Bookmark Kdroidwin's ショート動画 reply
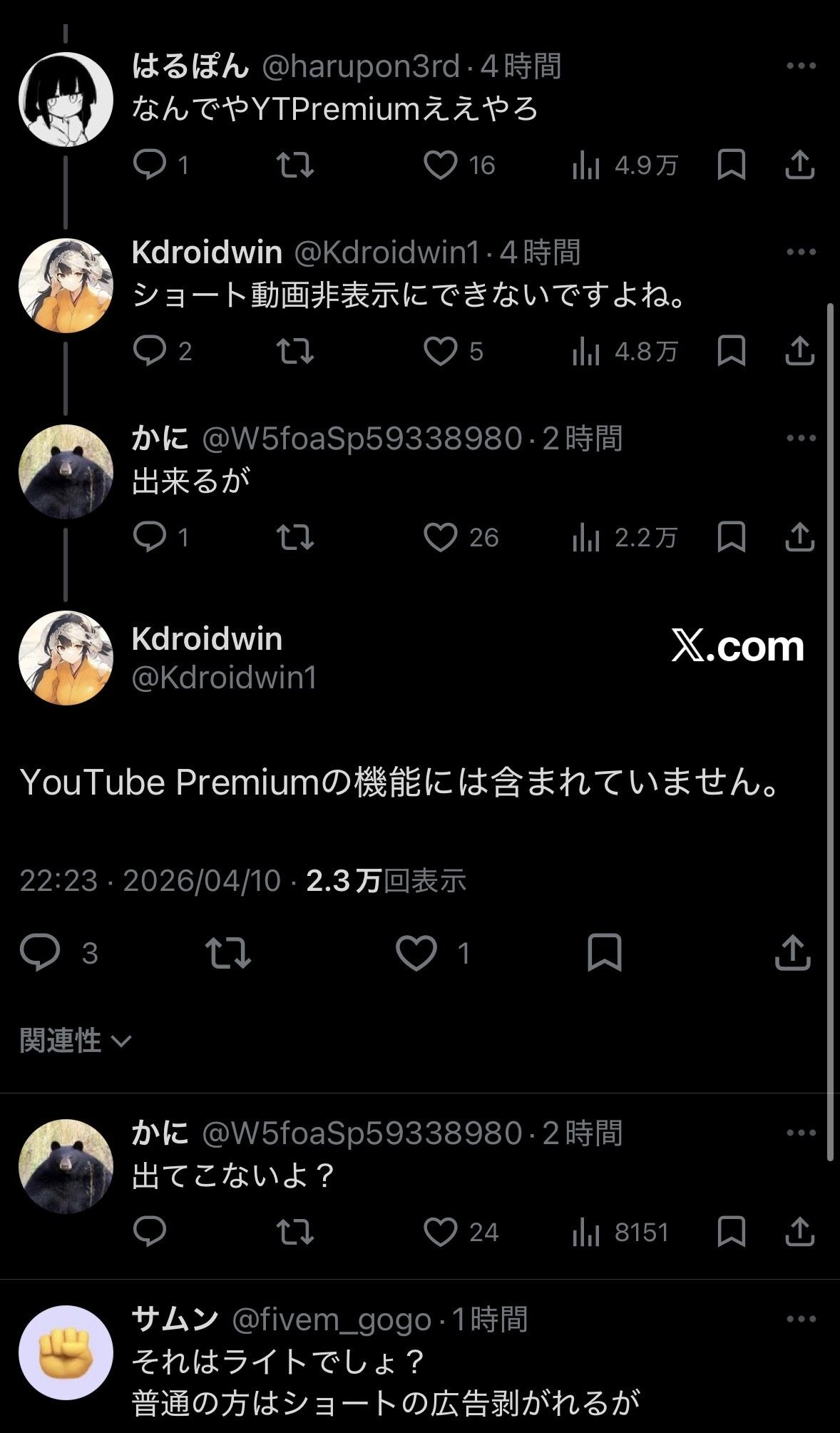 click(x=731, y=352)
